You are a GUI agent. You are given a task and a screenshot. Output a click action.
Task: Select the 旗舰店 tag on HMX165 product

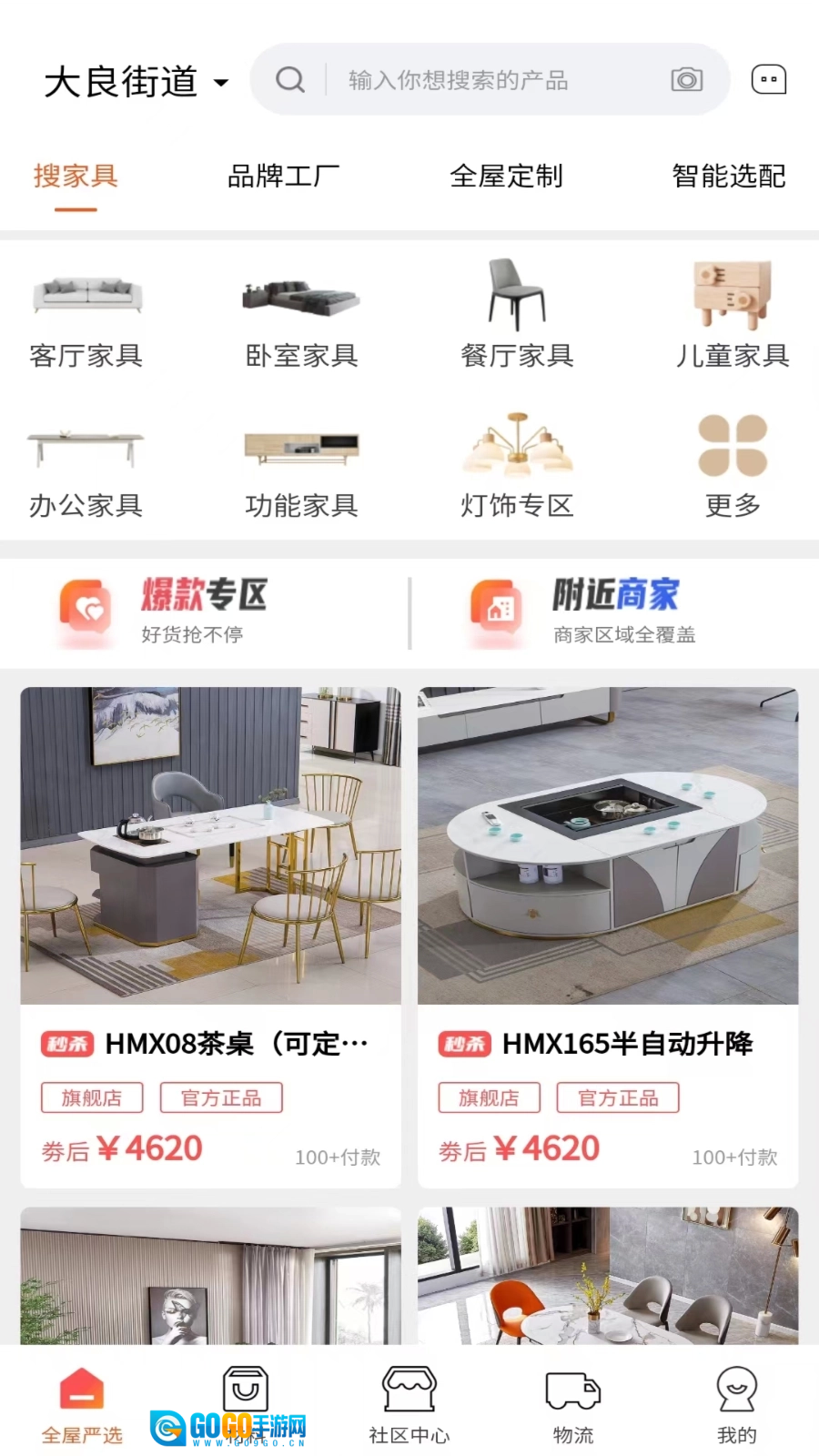pos(489,1097)
